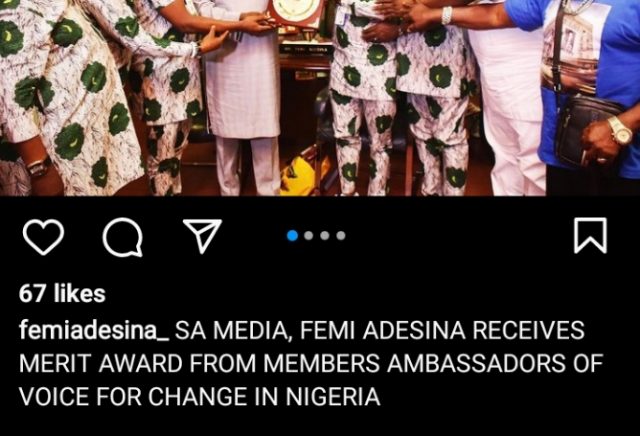640x436 pixels.
Task: Share this post via paper plane icon
Action: [202, 236]
